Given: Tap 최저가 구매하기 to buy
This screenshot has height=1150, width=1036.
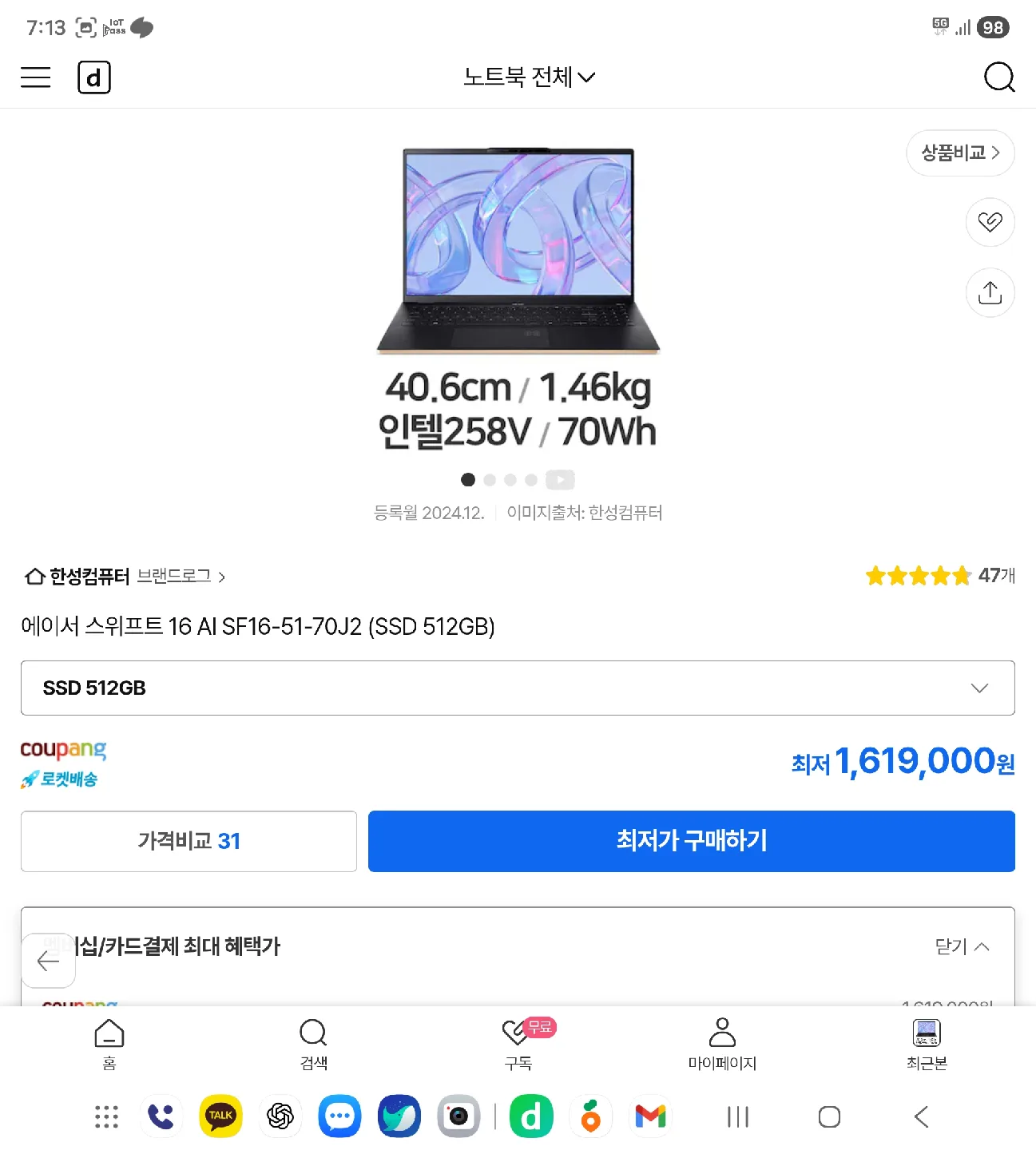Looking at the screenshot, I should point(691,841).
